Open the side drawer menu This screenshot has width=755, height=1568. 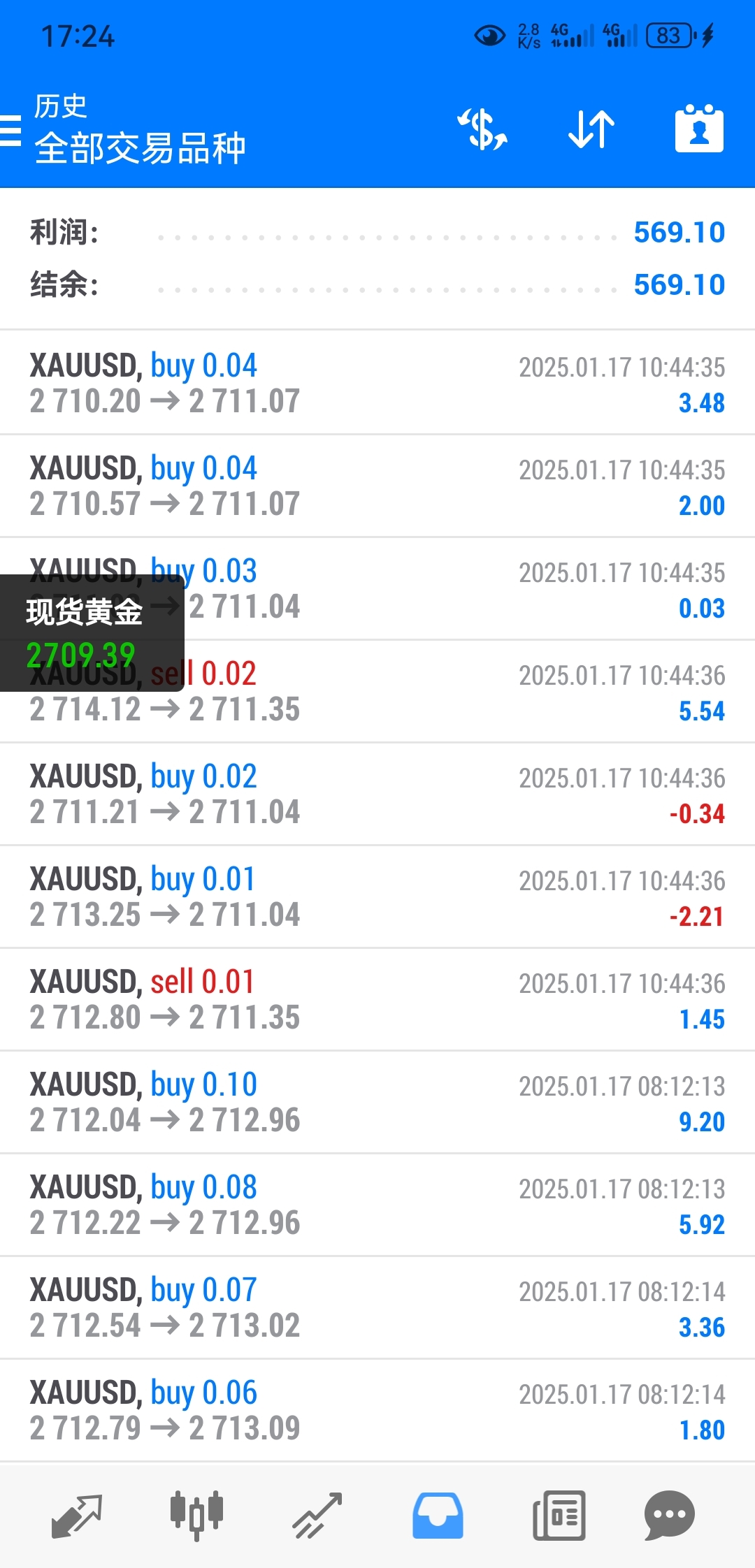click(x=11, y=130)
